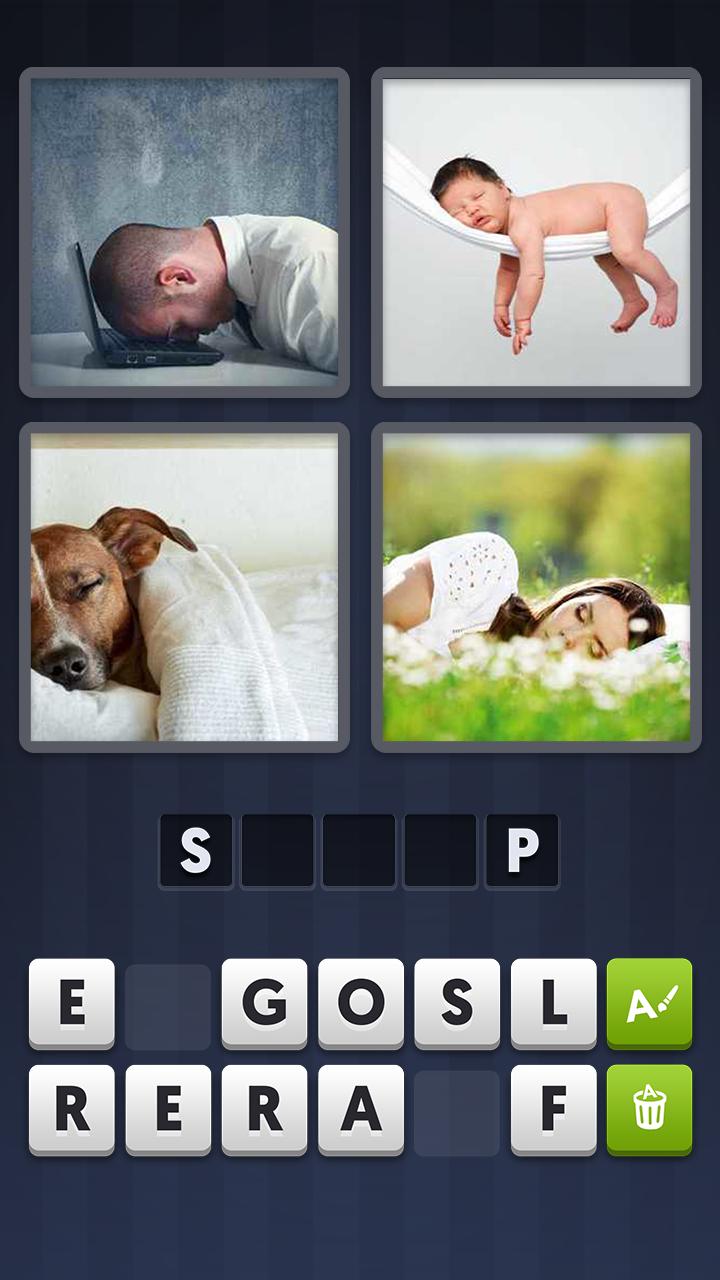Open the baby in hammock picture
The image size is (720, 1280).
[536, 232]
